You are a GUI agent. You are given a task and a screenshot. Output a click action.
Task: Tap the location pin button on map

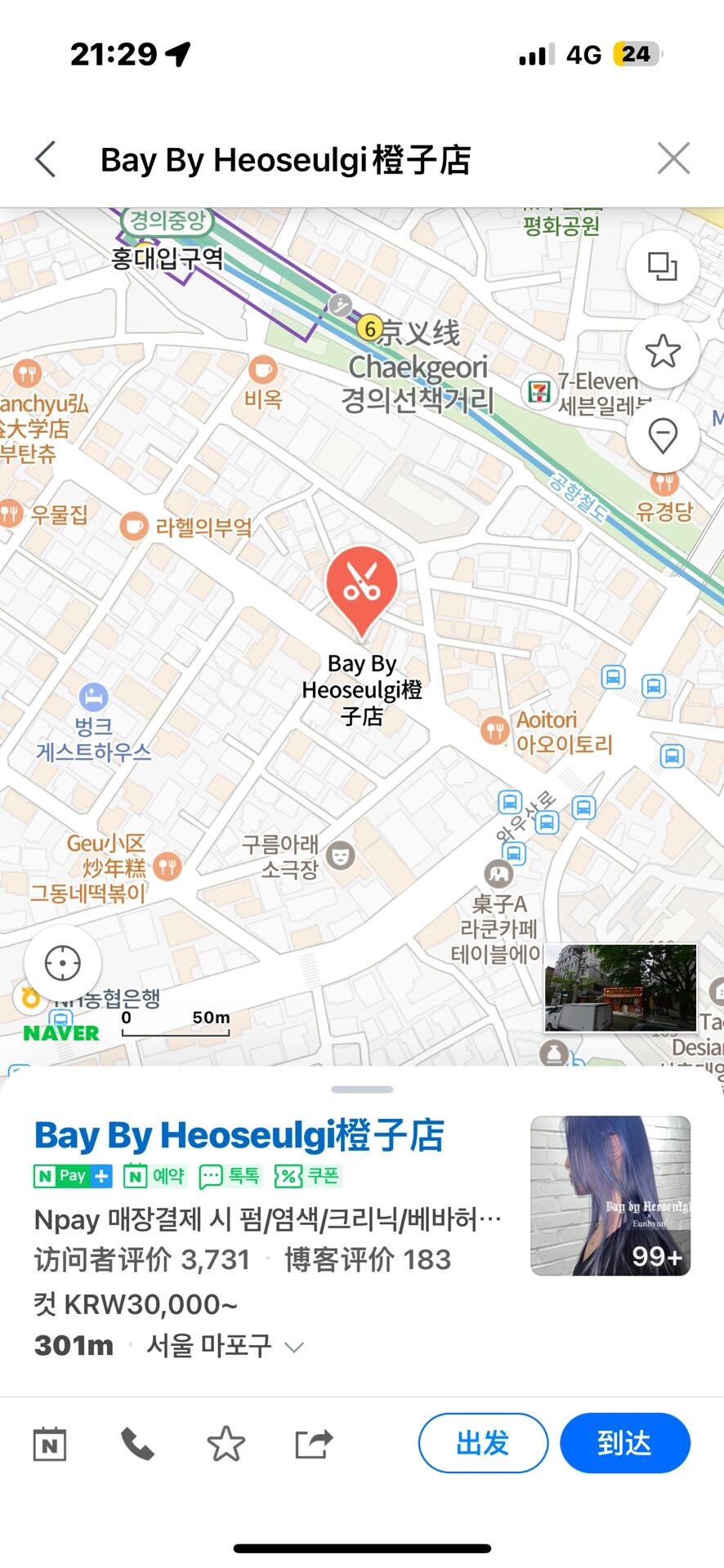point(663,435)
